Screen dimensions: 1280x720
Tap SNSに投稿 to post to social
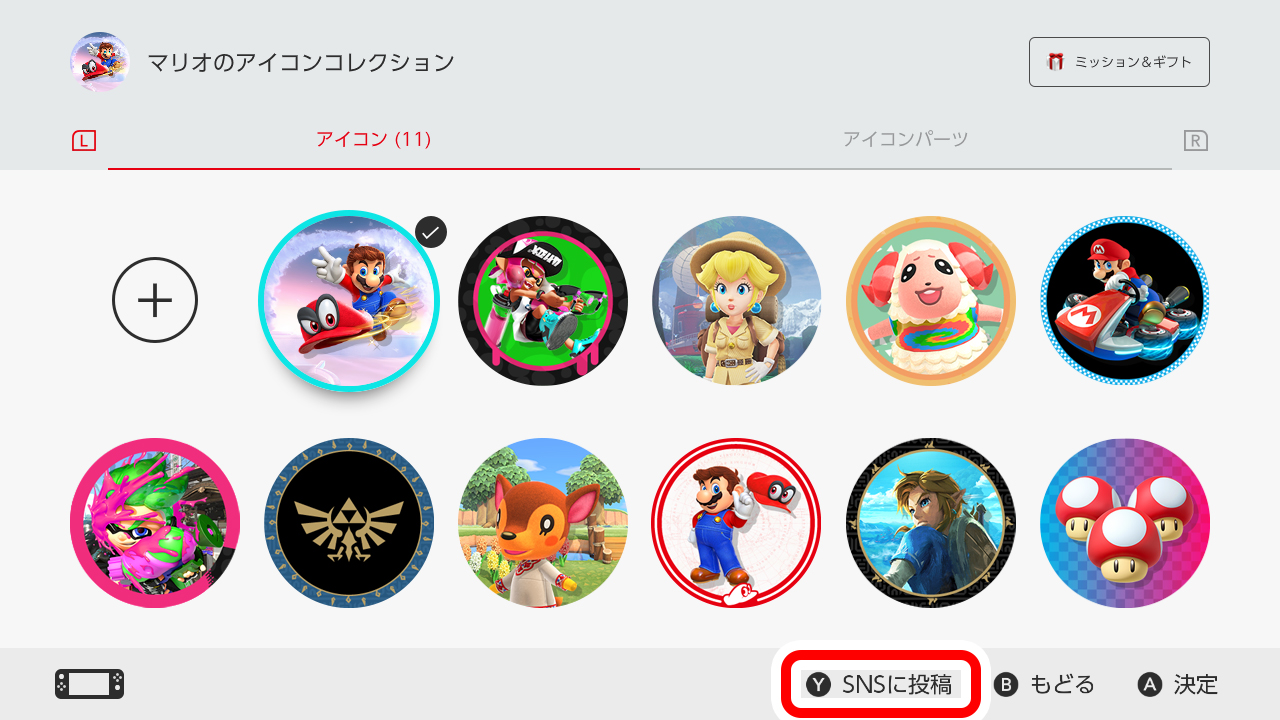[880, 684]
